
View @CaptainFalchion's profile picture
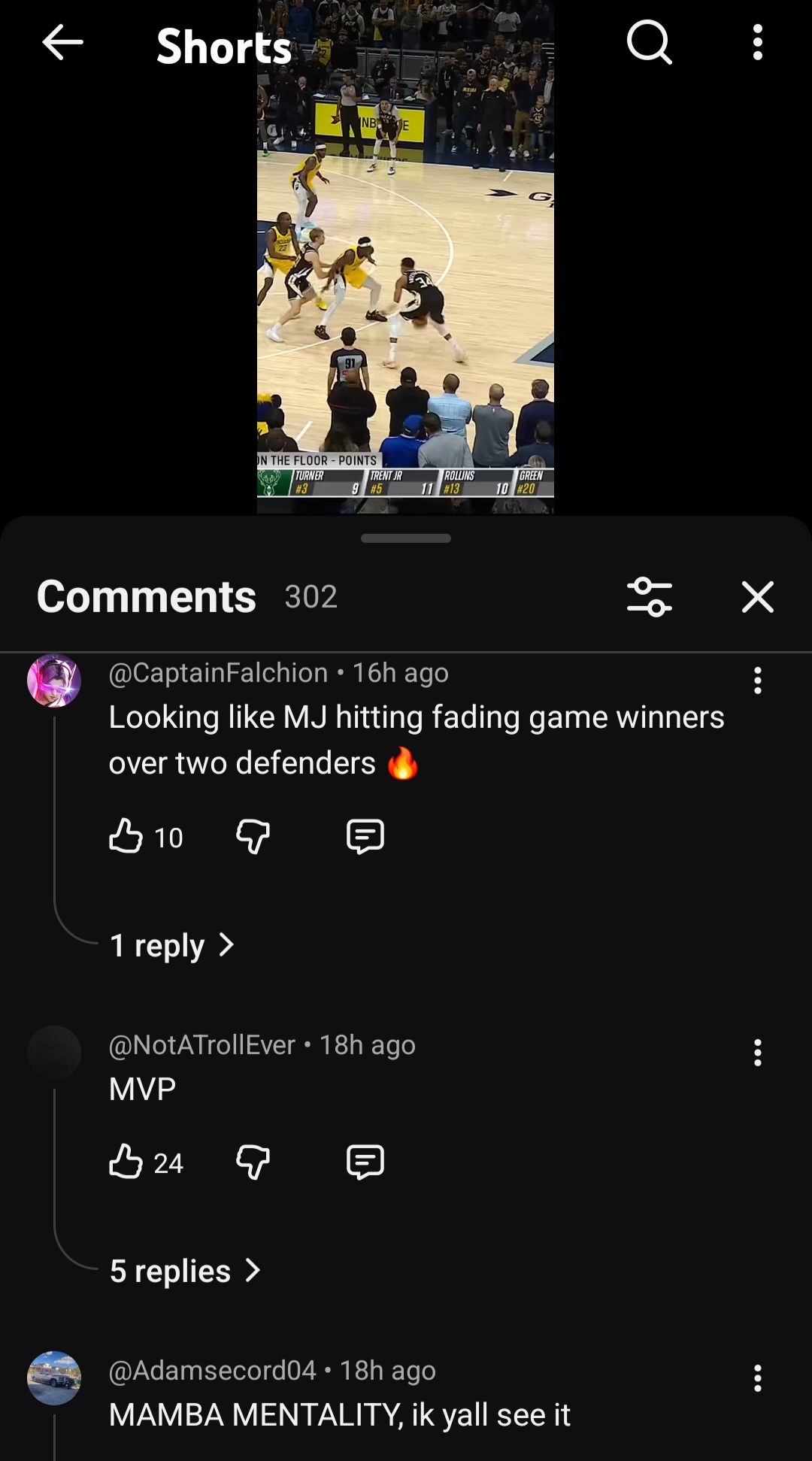pos(54,680)
